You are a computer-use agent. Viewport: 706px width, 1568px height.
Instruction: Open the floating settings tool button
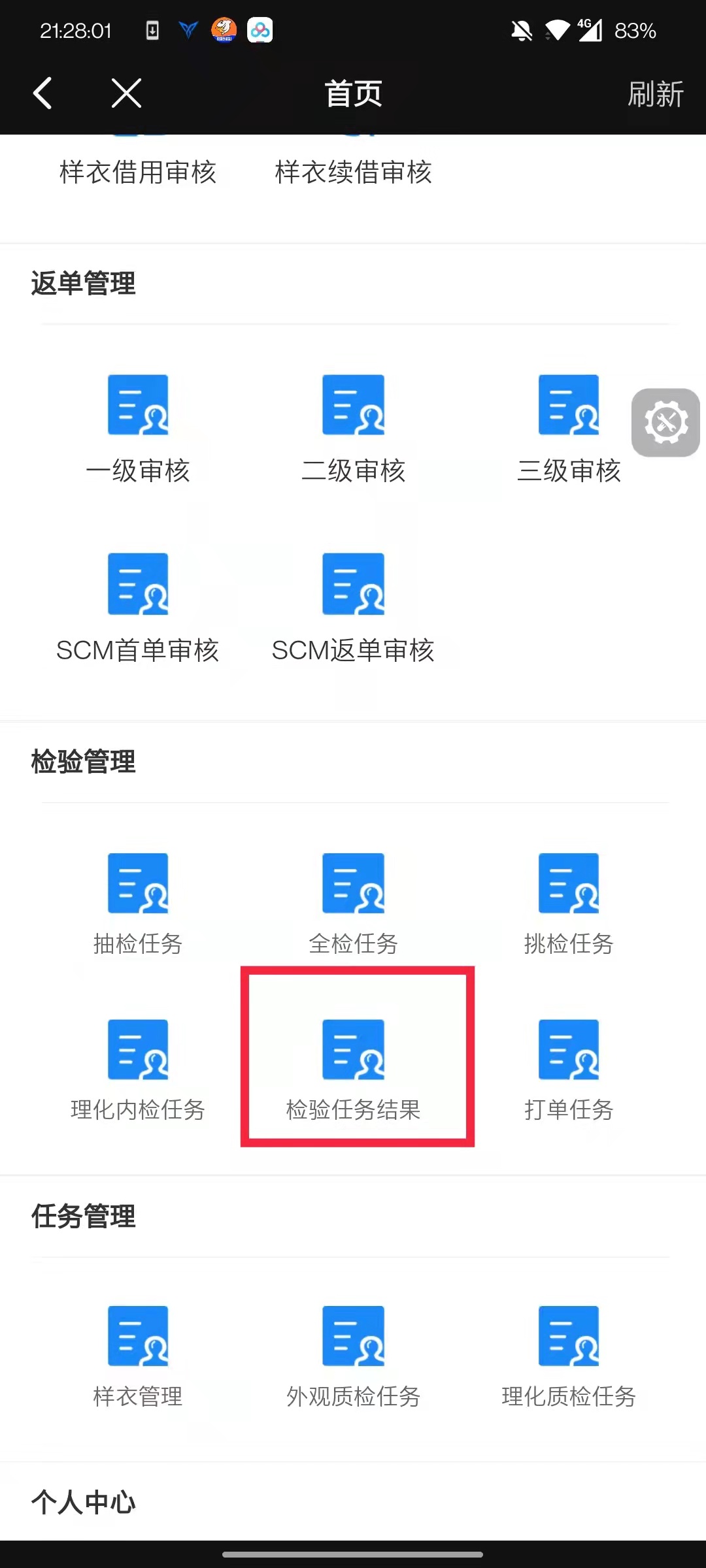(x=665, y=423)
